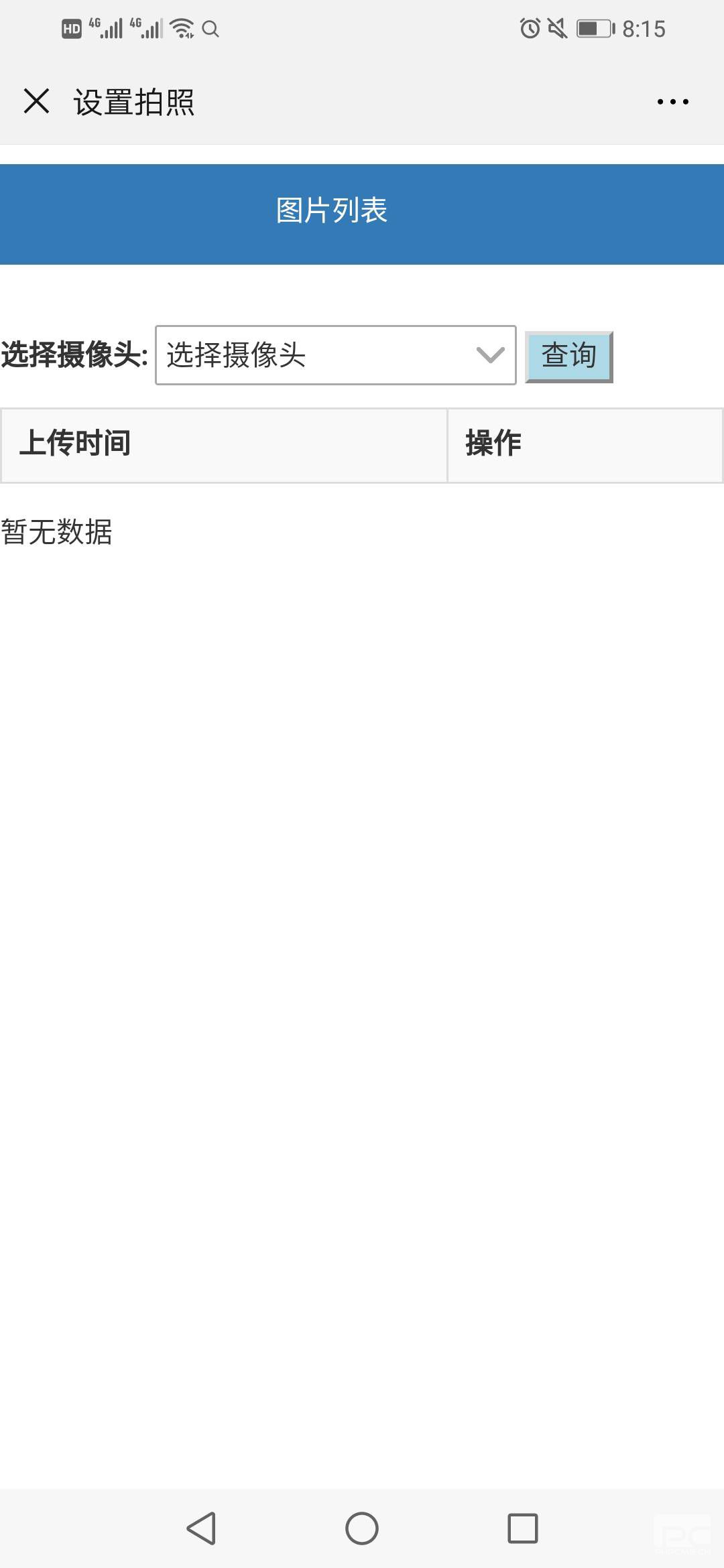Open the recent apps overview
The image size is (724, 1568).
(x=522, y=1528)
